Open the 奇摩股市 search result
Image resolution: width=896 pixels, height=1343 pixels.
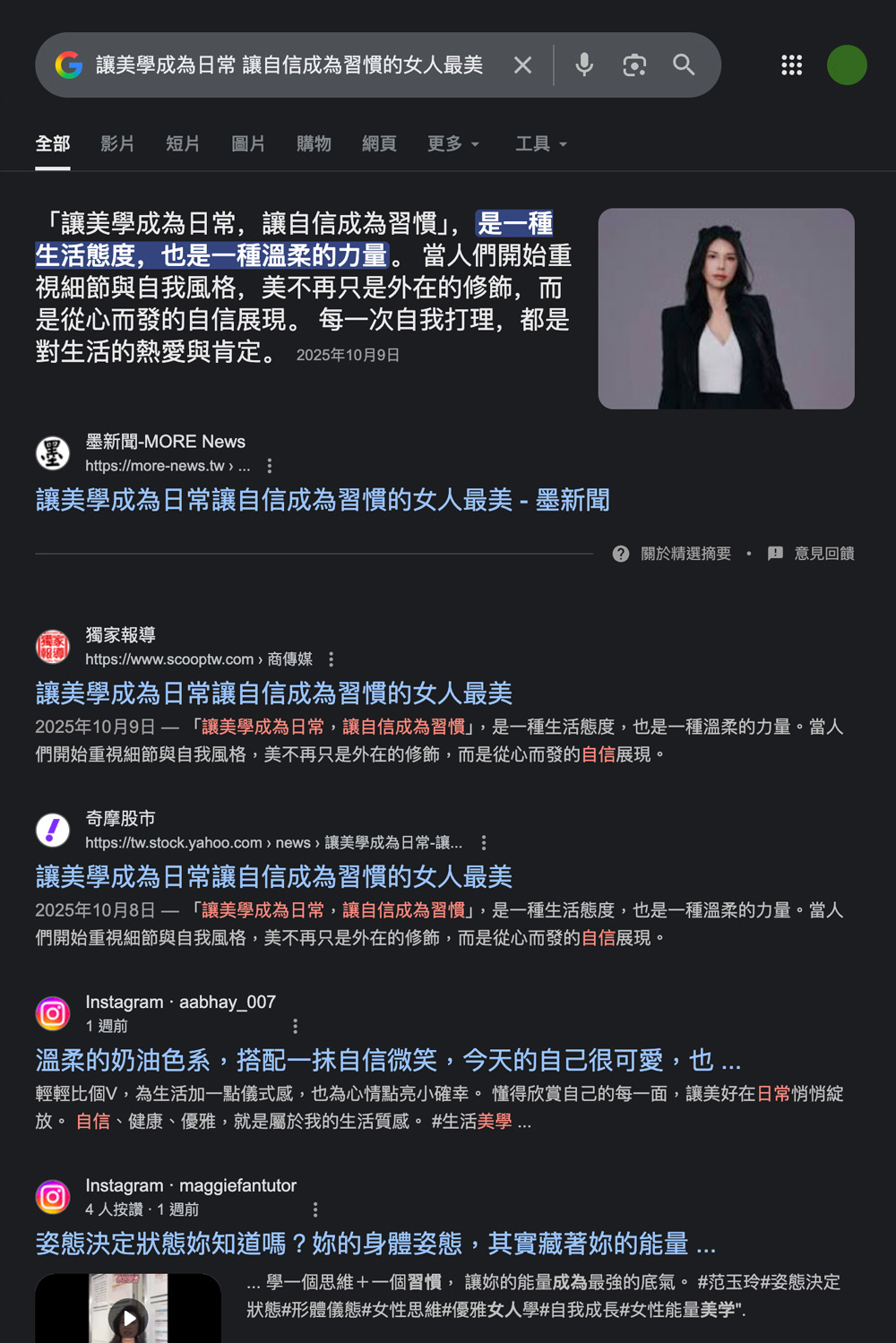tap(274, 877)
